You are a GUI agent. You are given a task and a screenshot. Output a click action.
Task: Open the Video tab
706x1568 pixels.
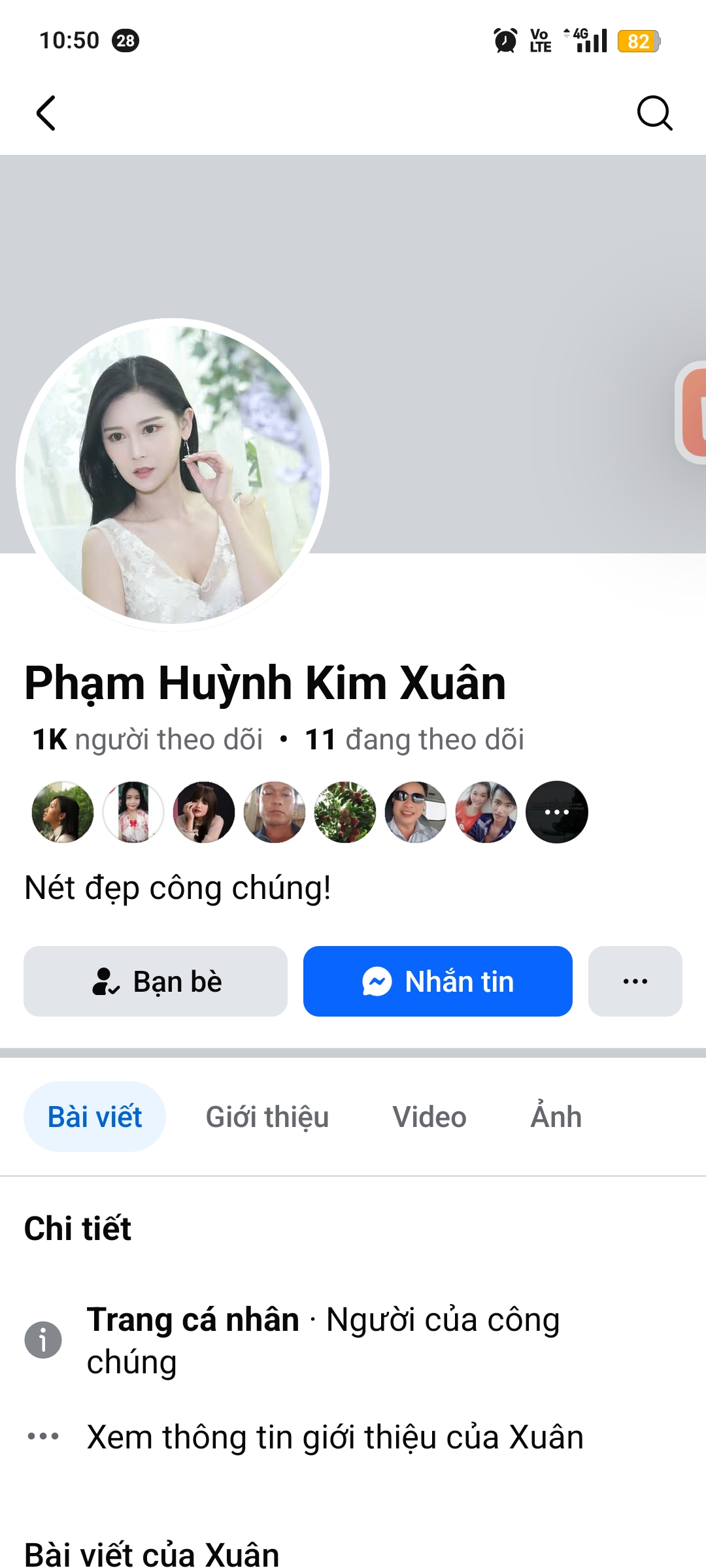point(428,1116)
